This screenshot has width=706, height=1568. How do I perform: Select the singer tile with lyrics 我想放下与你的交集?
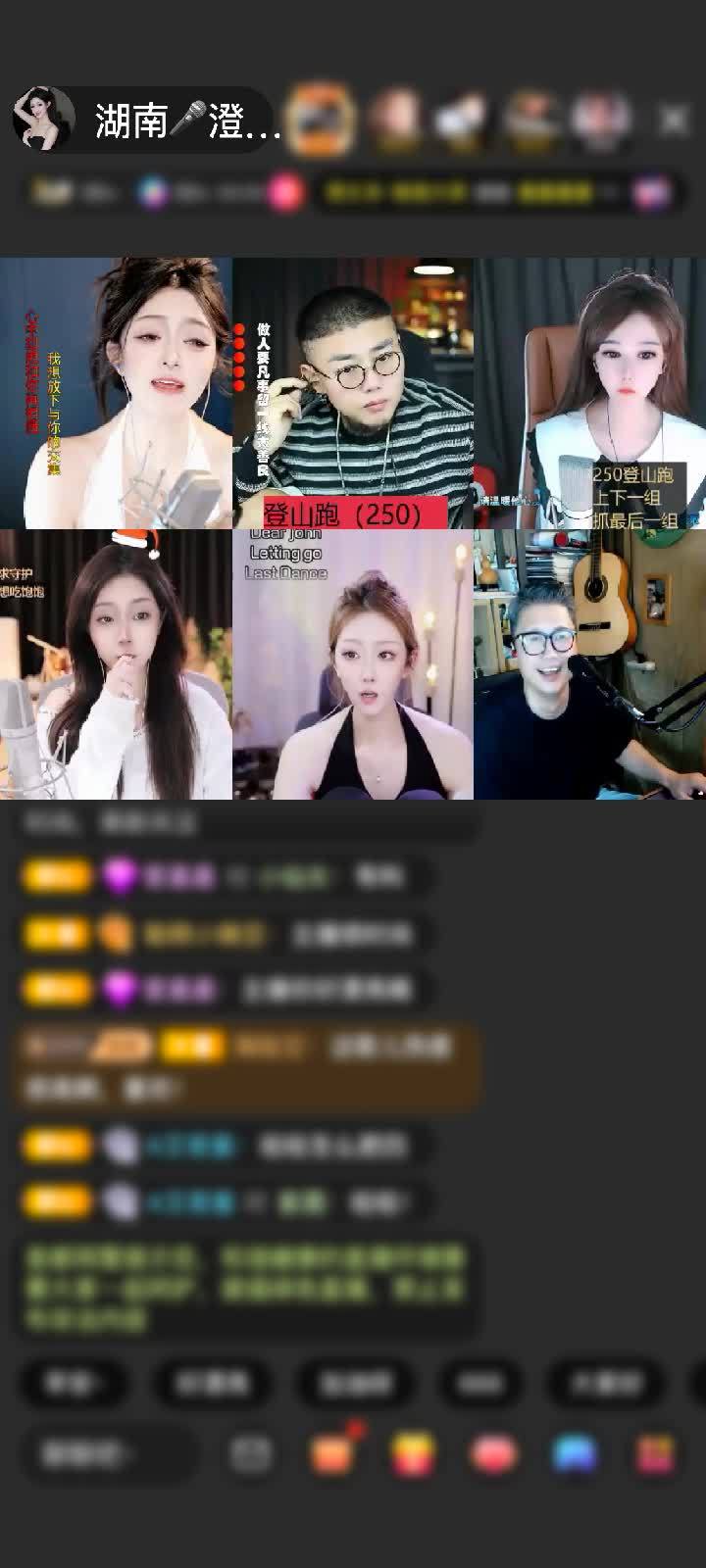pos(116,392)
